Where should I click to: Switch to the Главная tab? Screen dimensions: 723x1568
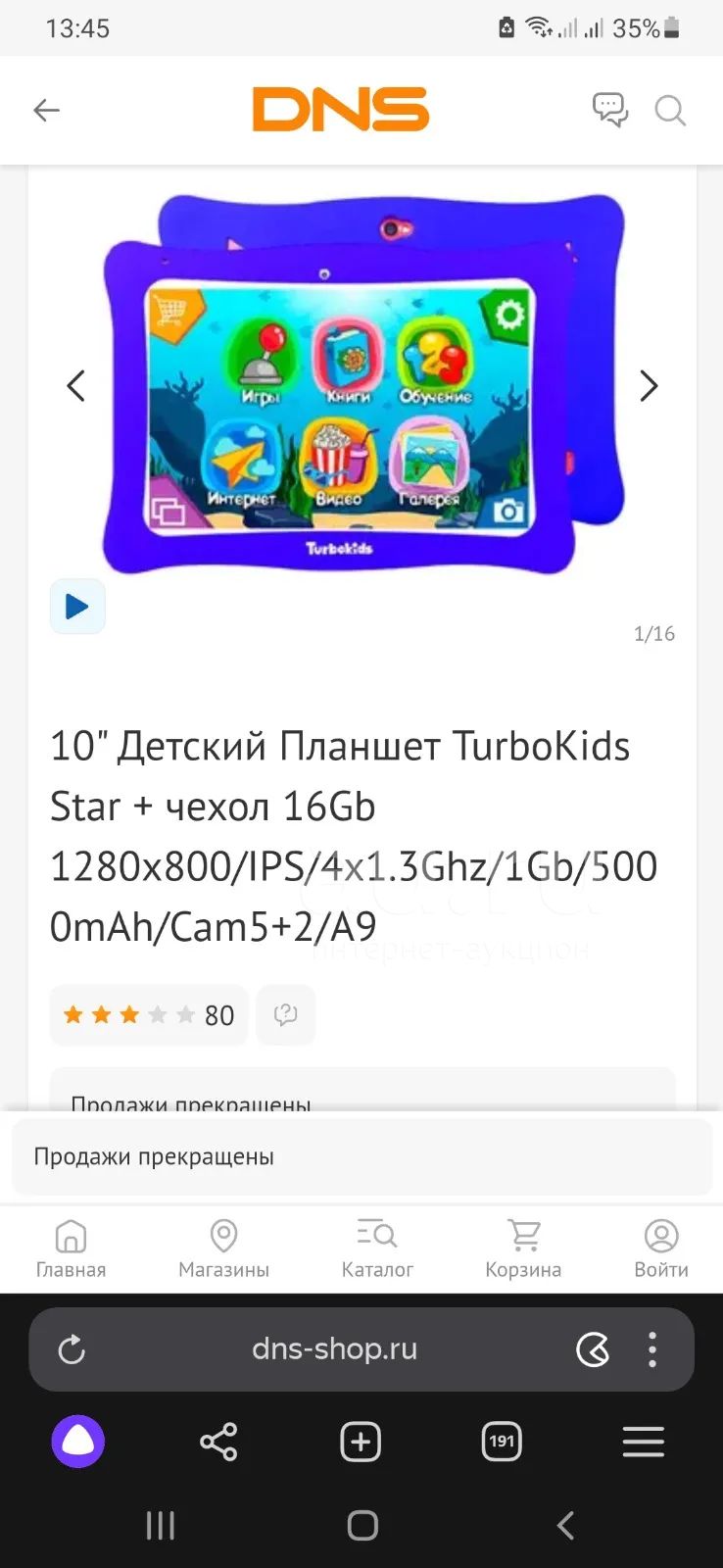point(71,1249)
